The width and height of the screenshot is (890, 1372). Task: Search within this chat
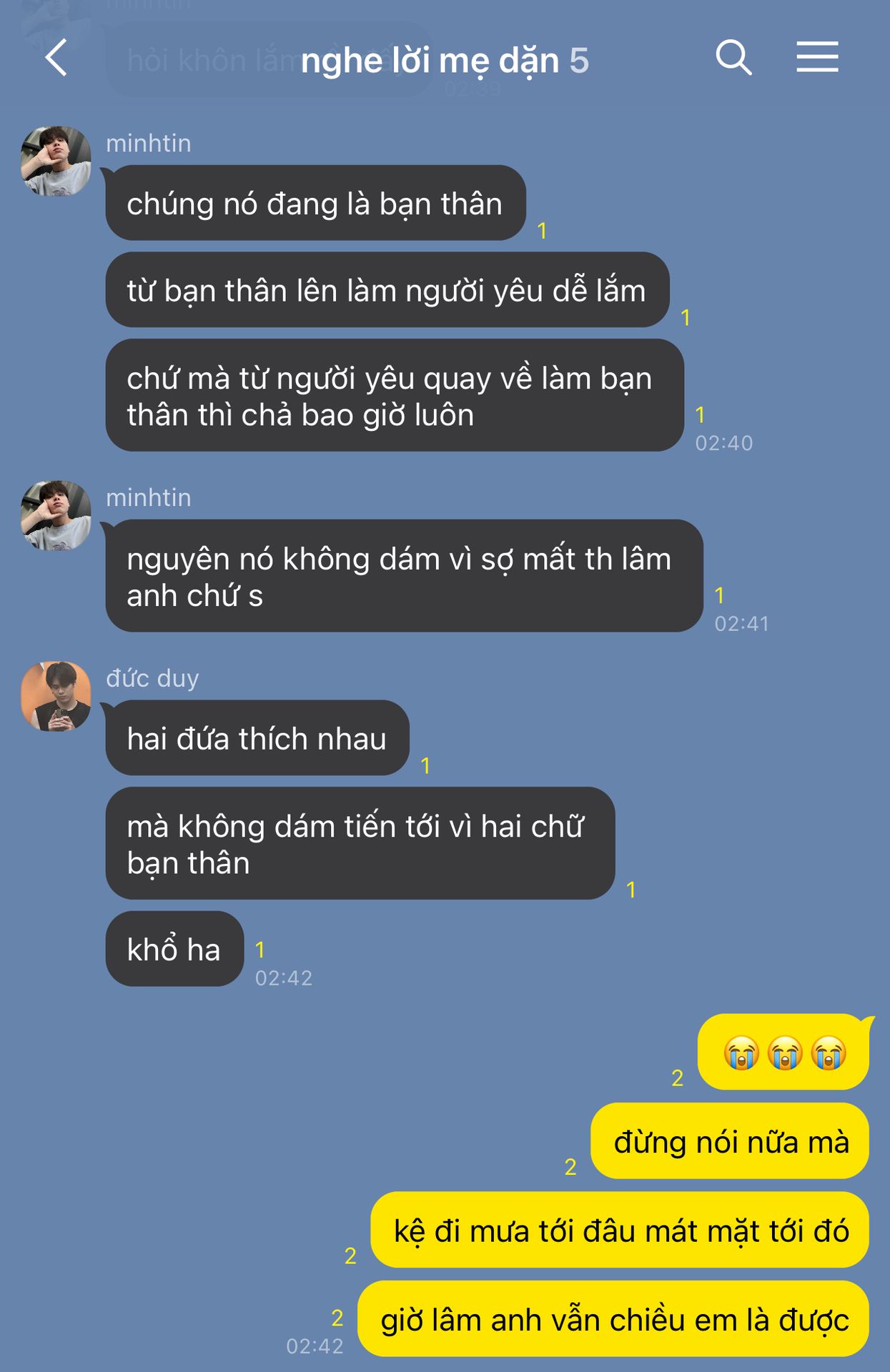pyautogui.click(x=733, y=57)
